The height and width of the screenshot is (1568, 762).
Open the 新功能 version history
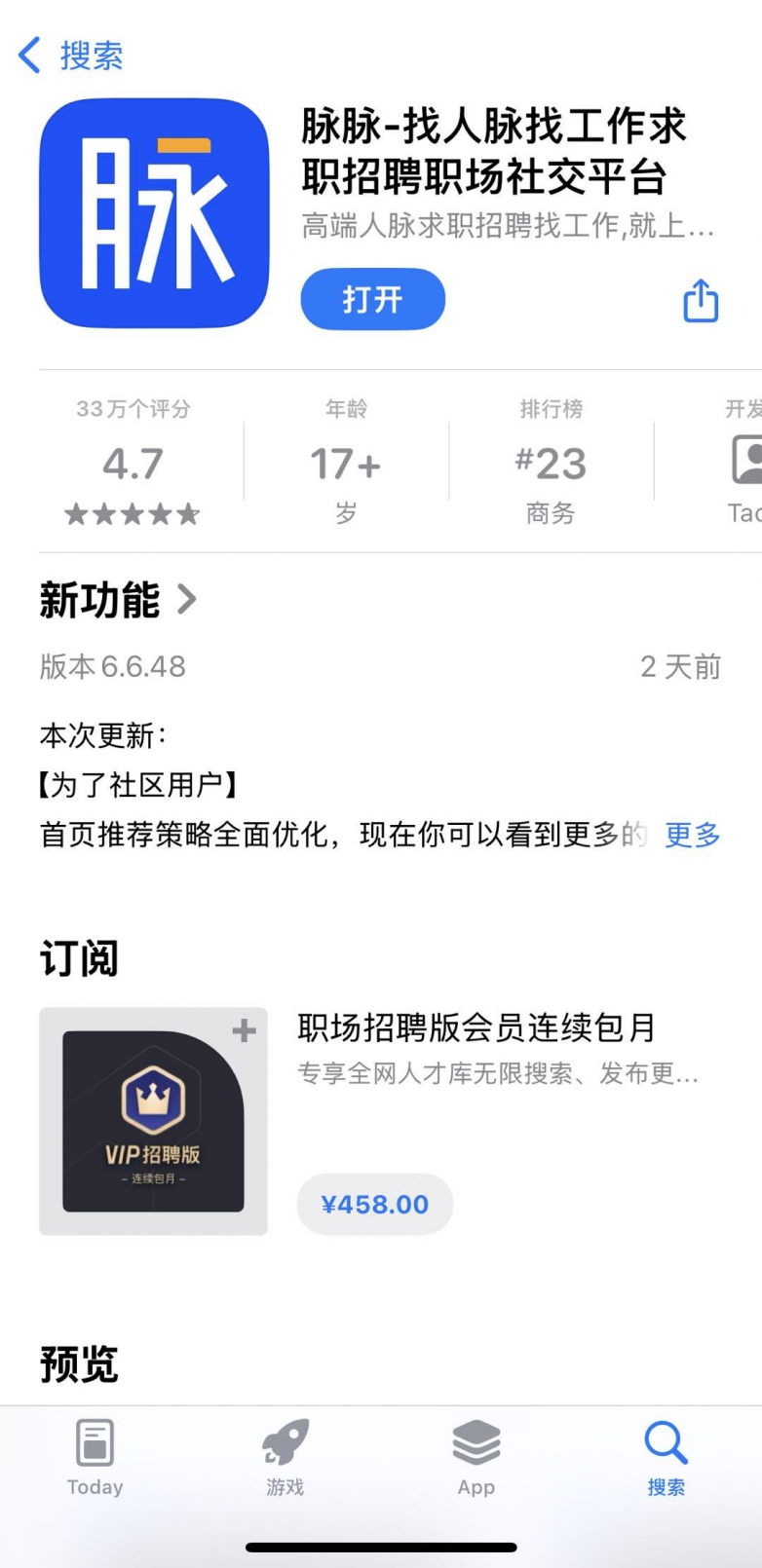118,600
